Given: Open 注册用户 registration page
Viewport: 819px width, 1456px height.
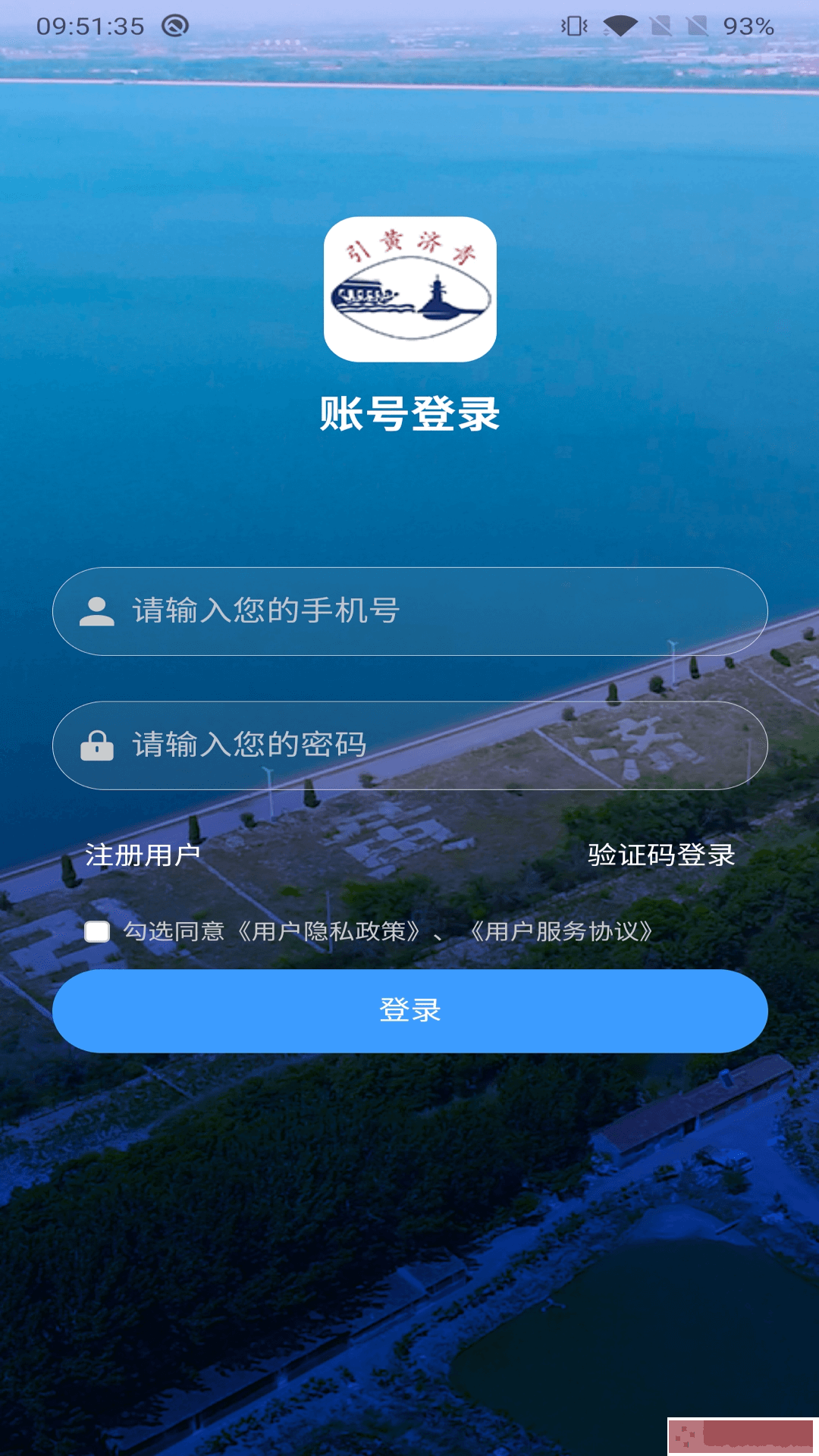Looking at the screenshot, I should pyautogui.click(x=144, y=855).
